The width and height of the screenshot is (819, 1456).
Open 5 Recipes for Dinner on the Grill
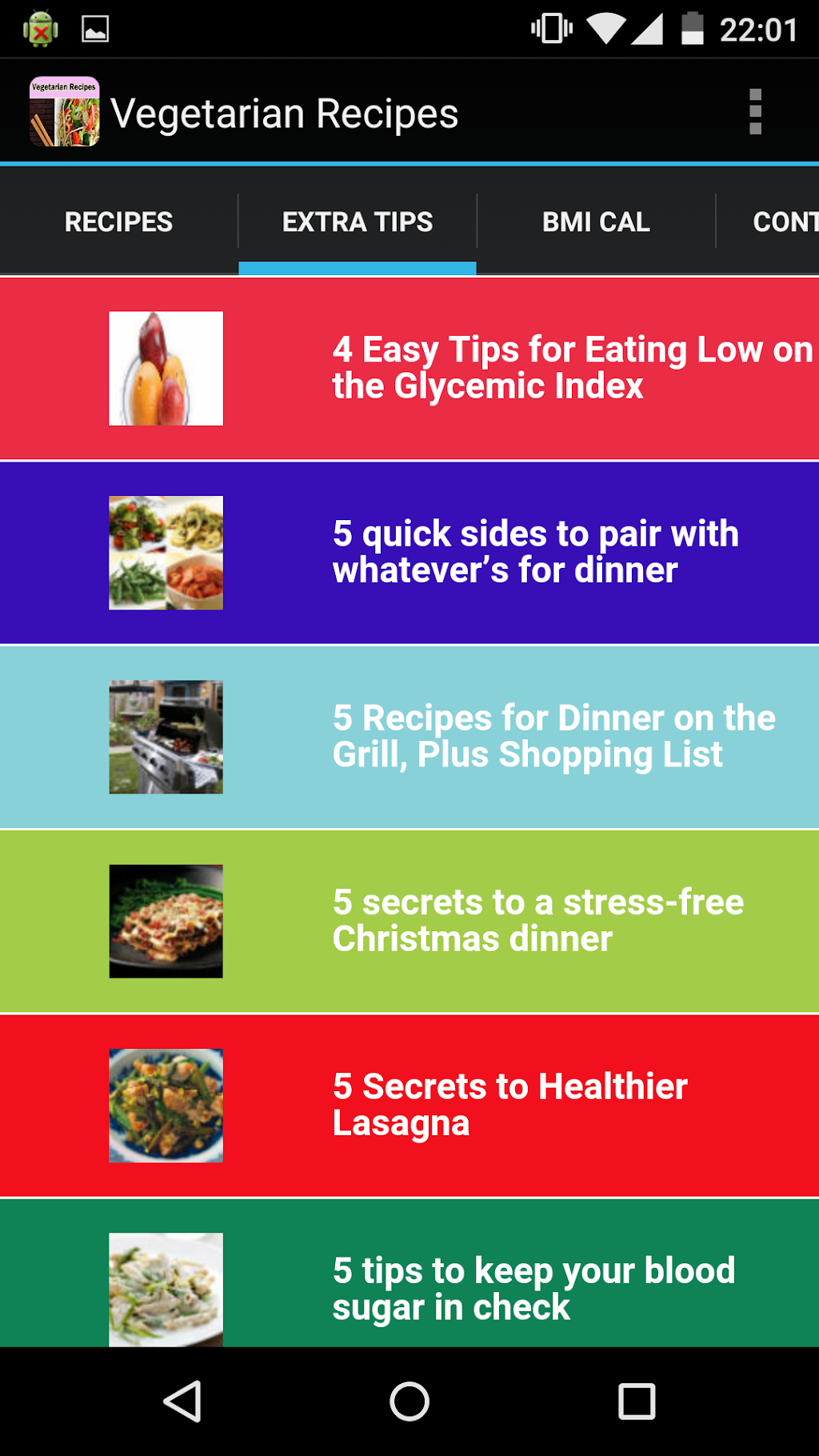(409, 737)
